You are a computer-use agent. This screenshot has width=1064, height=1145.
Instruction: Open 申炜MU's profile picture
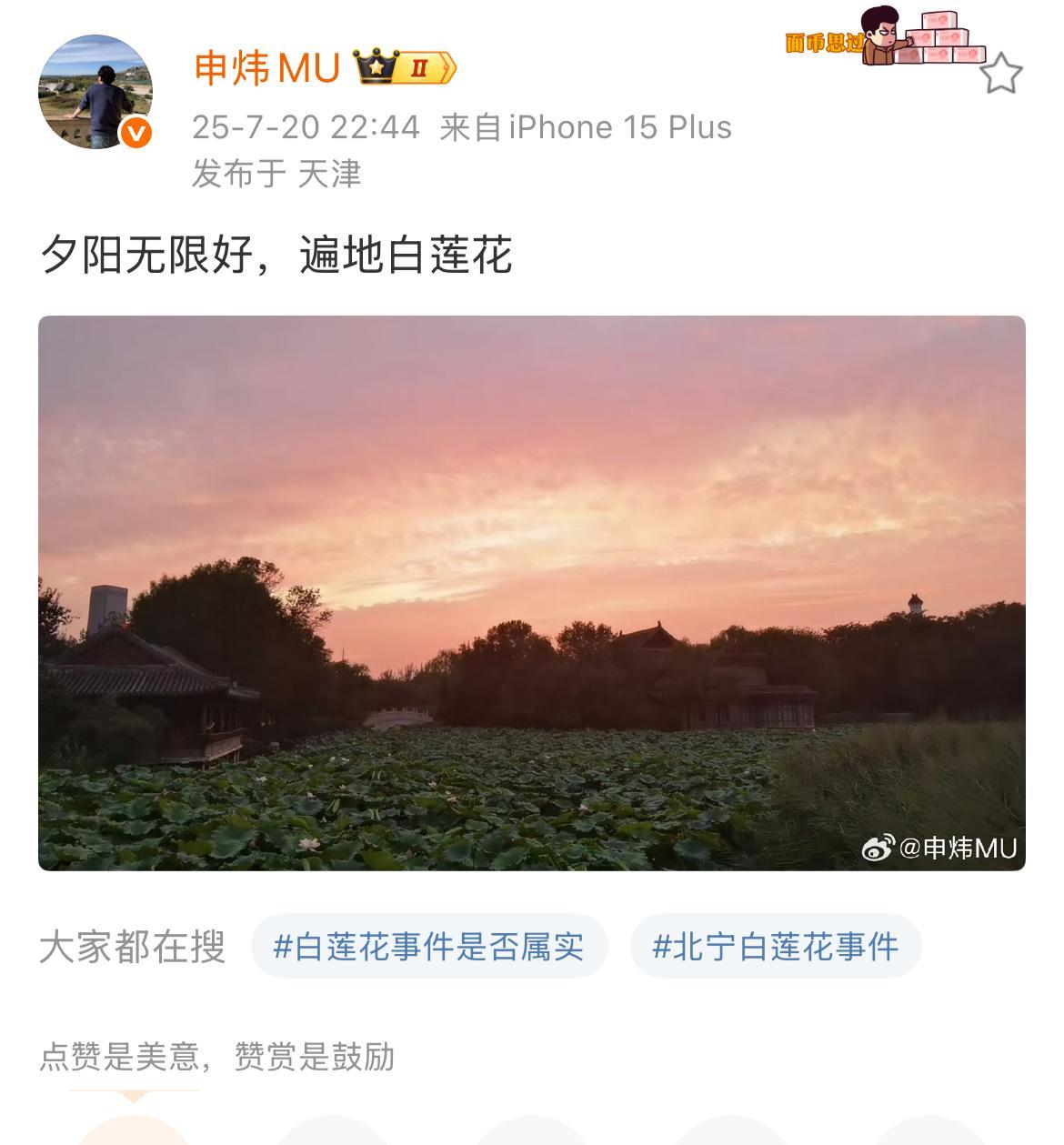point(95,92)
